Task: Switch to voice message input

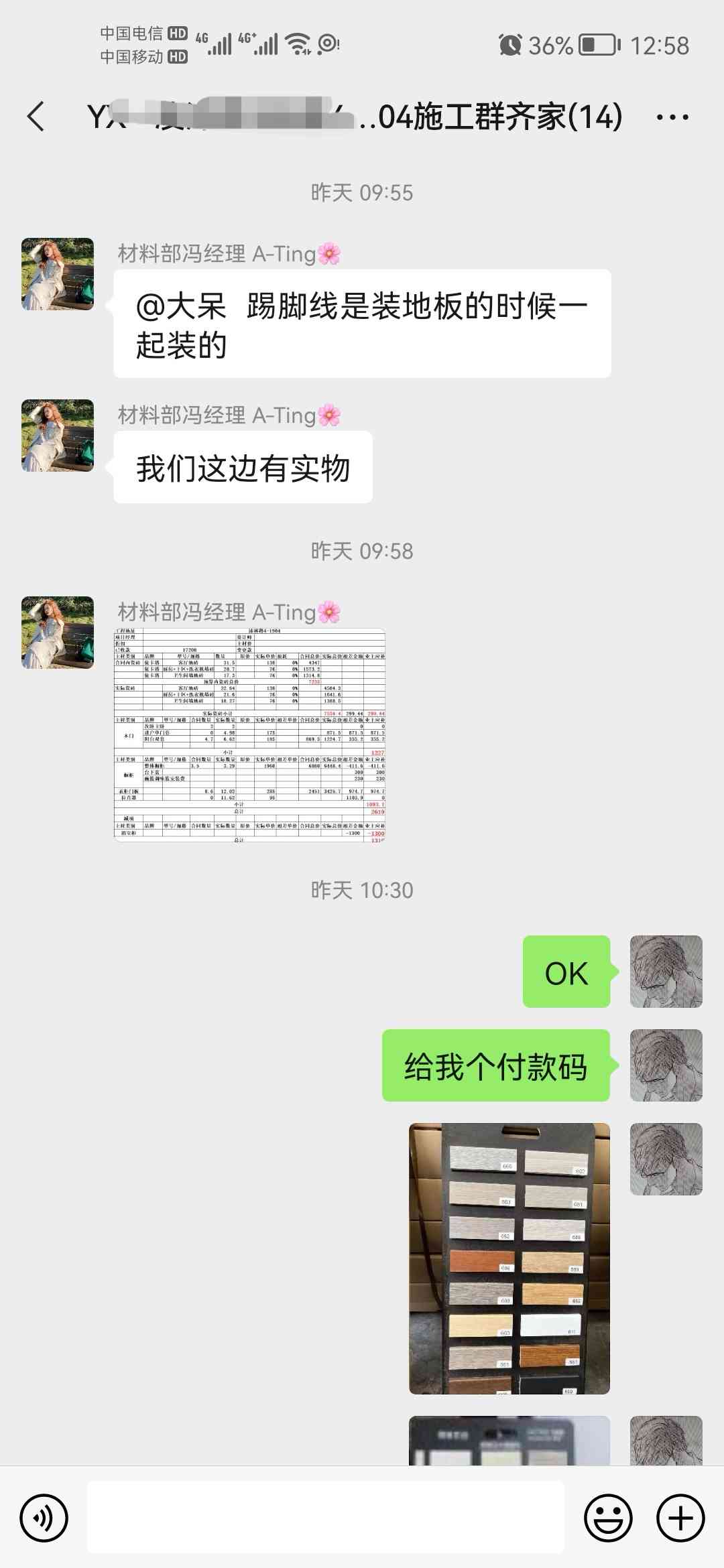Action: [44, 1518]
